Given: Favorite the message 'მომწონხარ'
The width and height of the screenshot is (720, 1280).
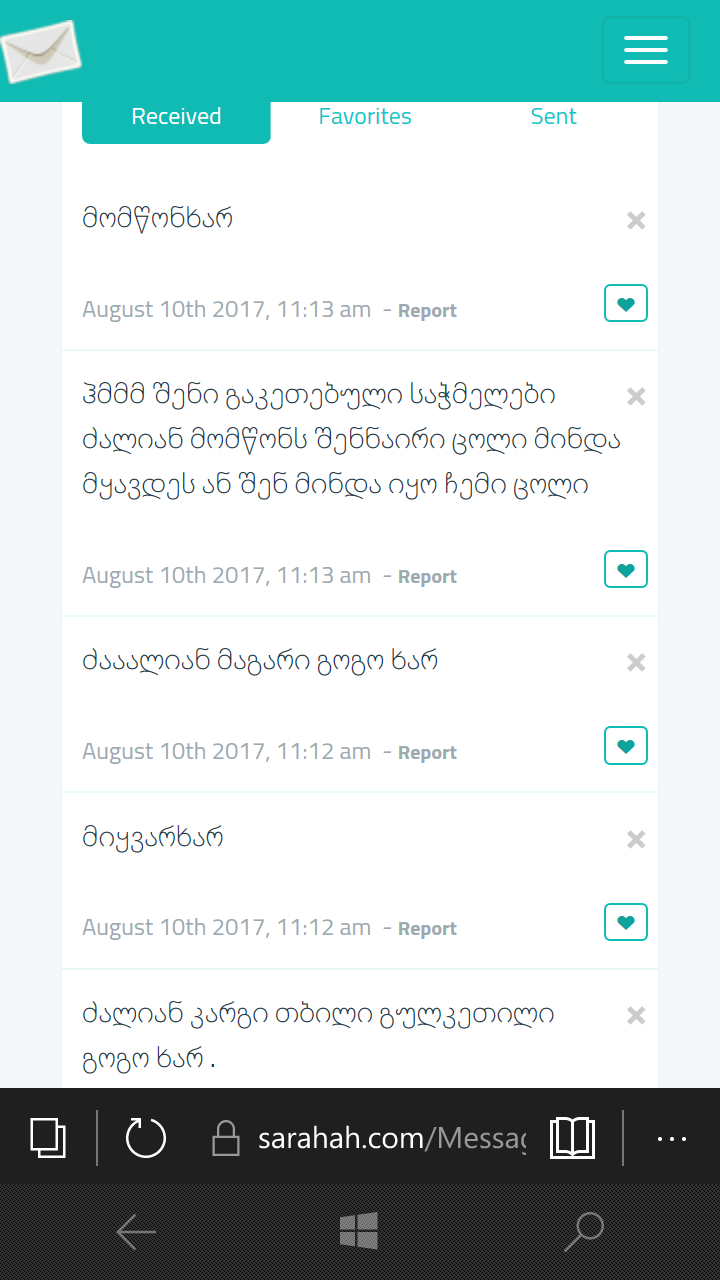Looking at the screenshot, I should pos(626,304).
